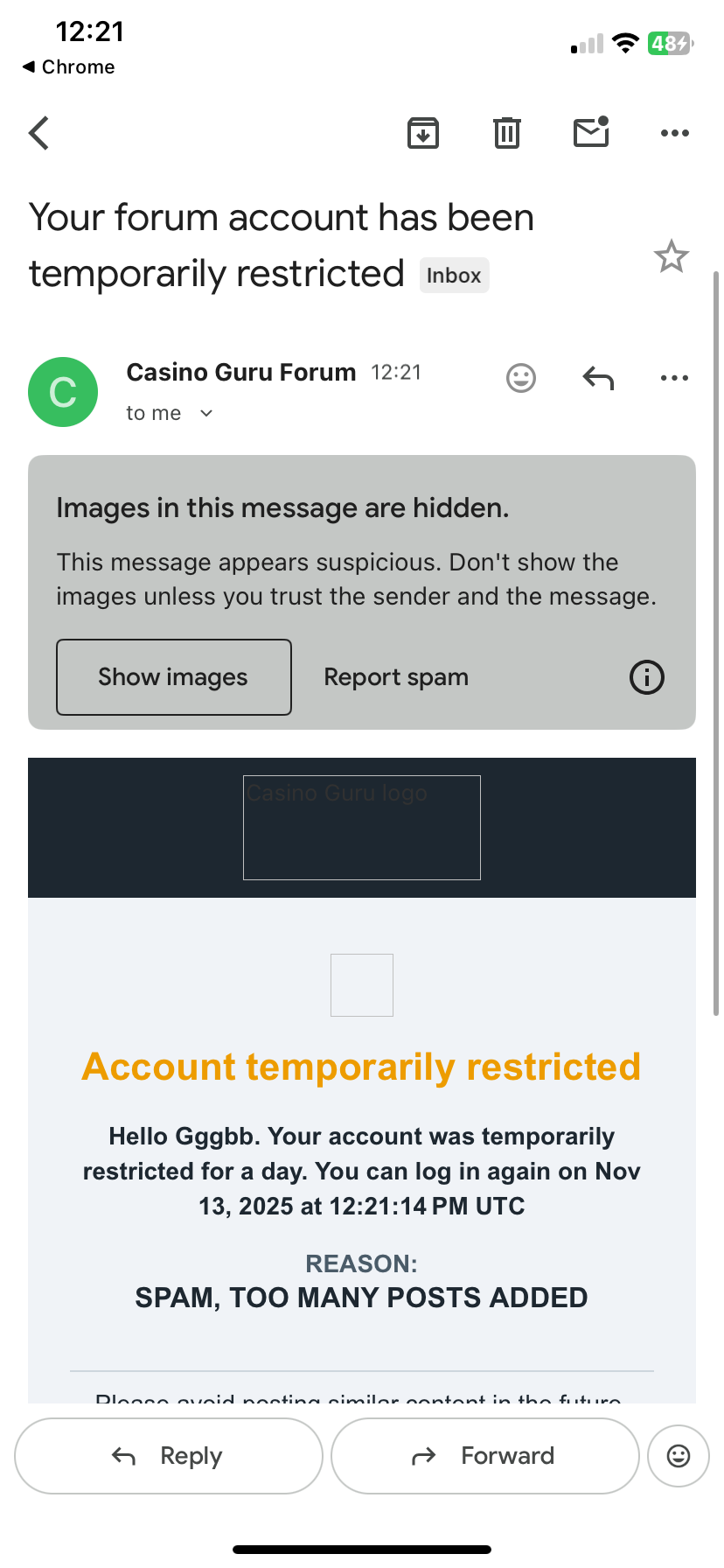
Task: Return to Chrome via status bar link
Action: coord(68,67)
